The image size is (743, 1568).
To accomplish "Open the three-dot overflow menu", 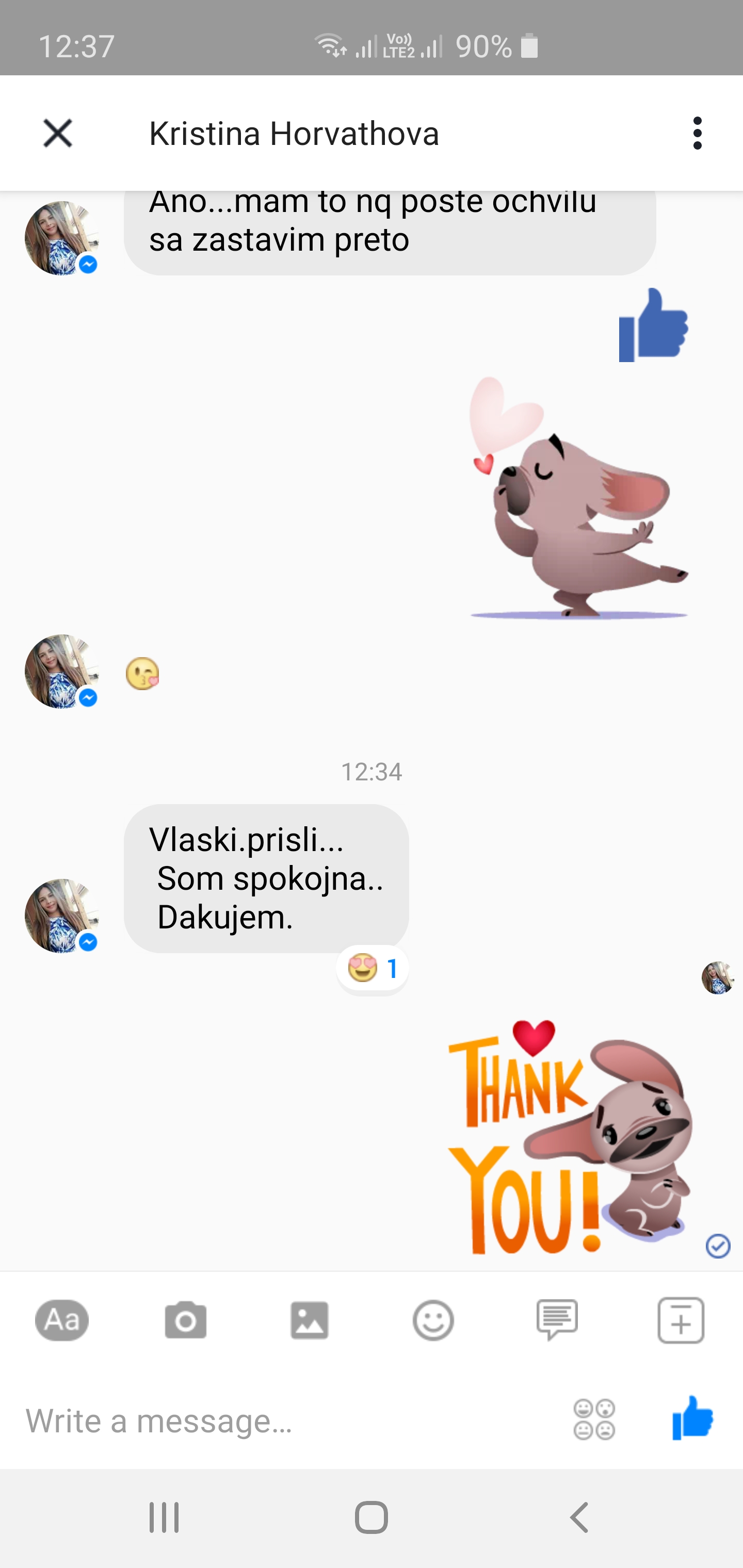I will (x=697, y=133).
